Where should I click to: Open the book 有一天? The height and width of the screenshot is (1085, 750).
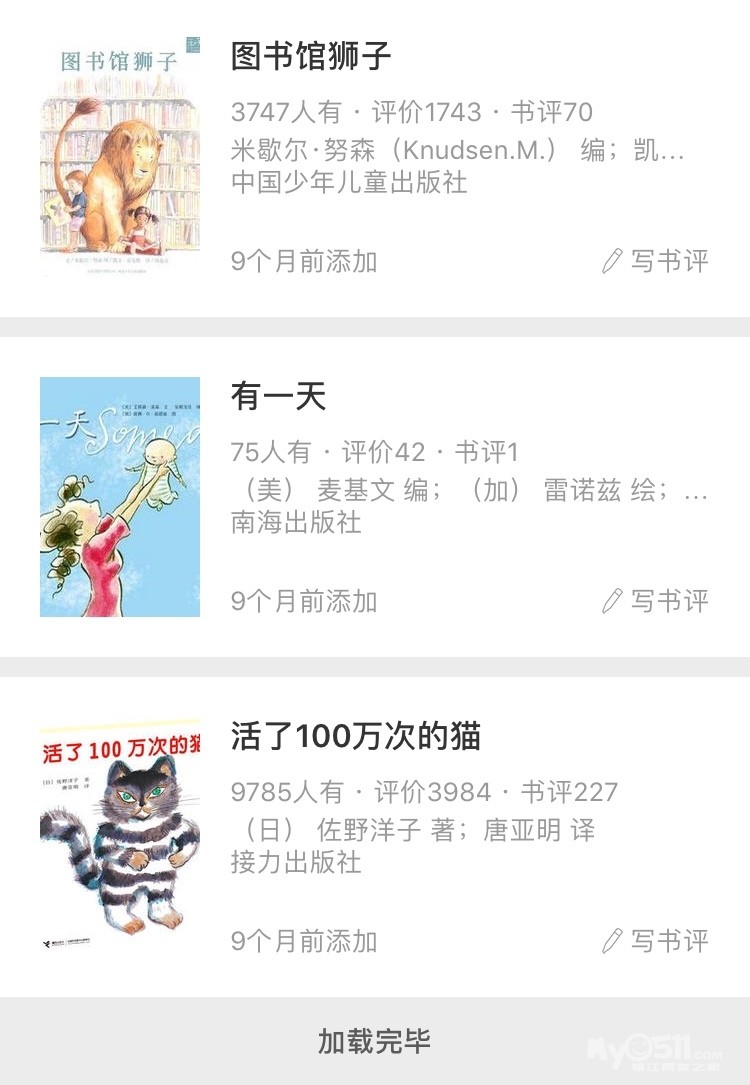click(279, 397)
